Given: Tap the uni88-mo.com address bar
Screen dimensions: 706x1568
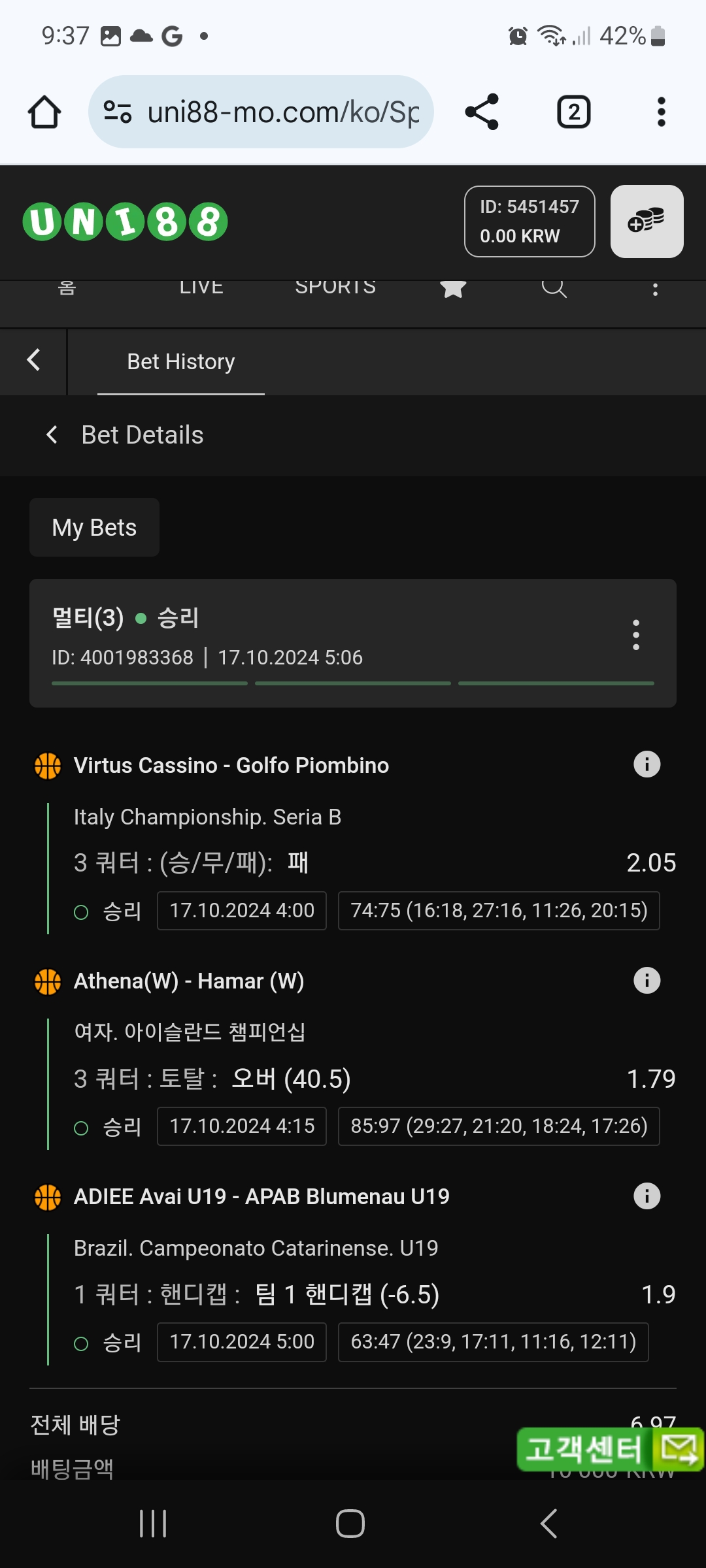Looking at the screenshot, I should coord(261,112).
